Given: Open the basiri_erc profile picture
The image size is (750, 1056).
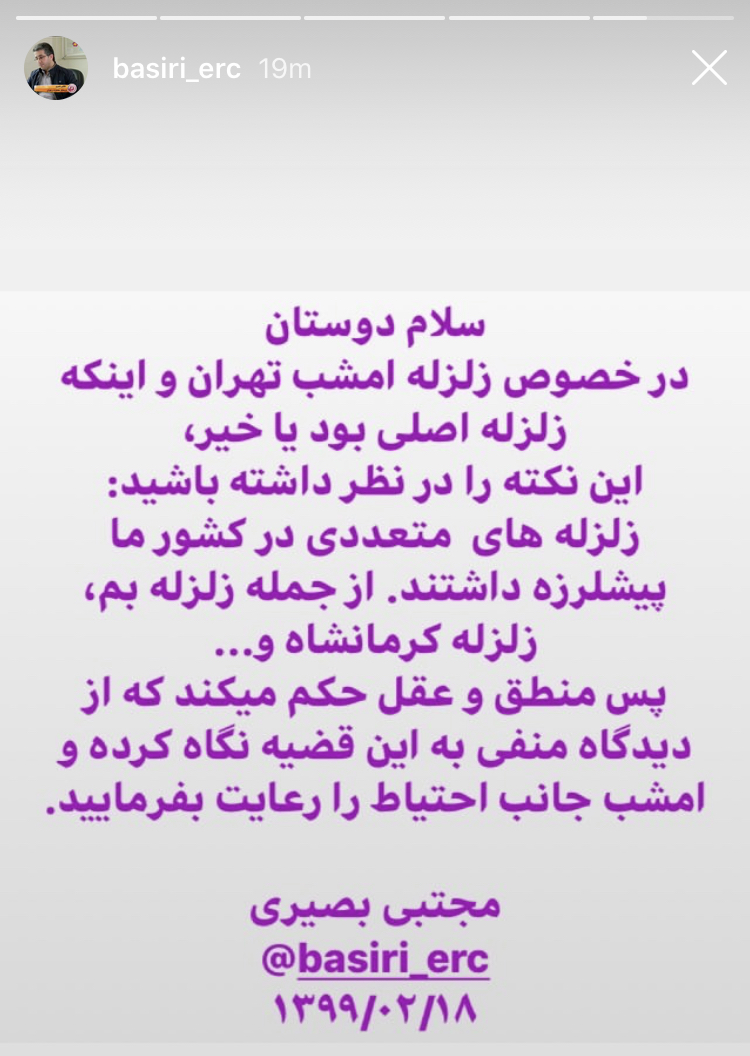Looking at the screenshot, I should pyautogui.click(x=56, y=68).
